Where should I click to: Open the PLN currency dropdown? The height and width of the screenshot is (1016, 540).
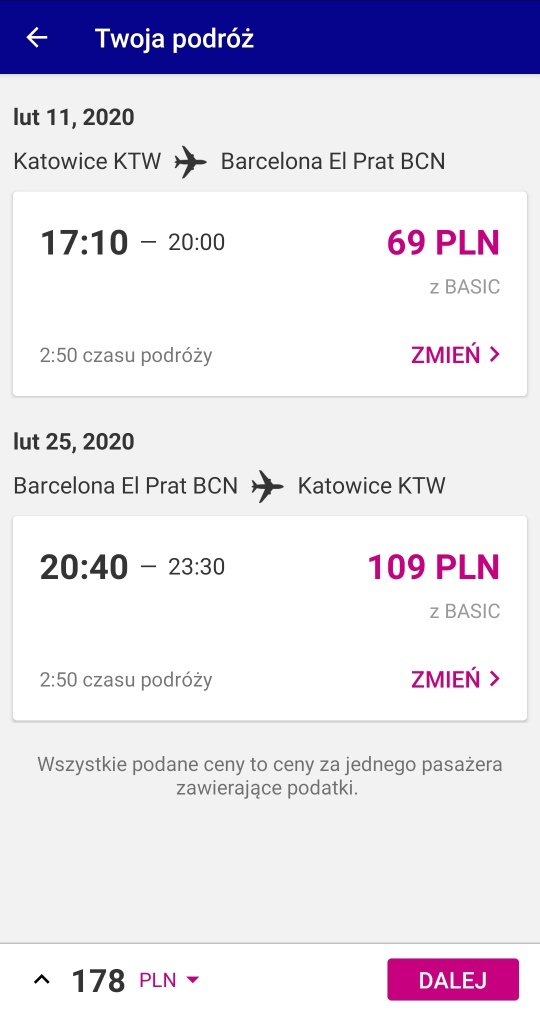(169, 980)
